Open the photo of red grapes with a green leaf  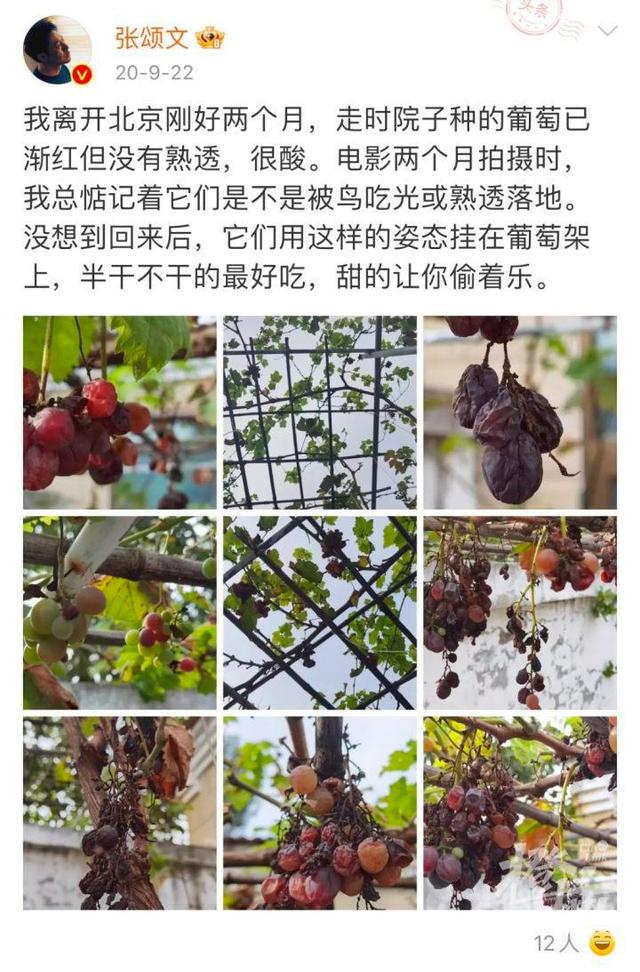tap(119, 413)
